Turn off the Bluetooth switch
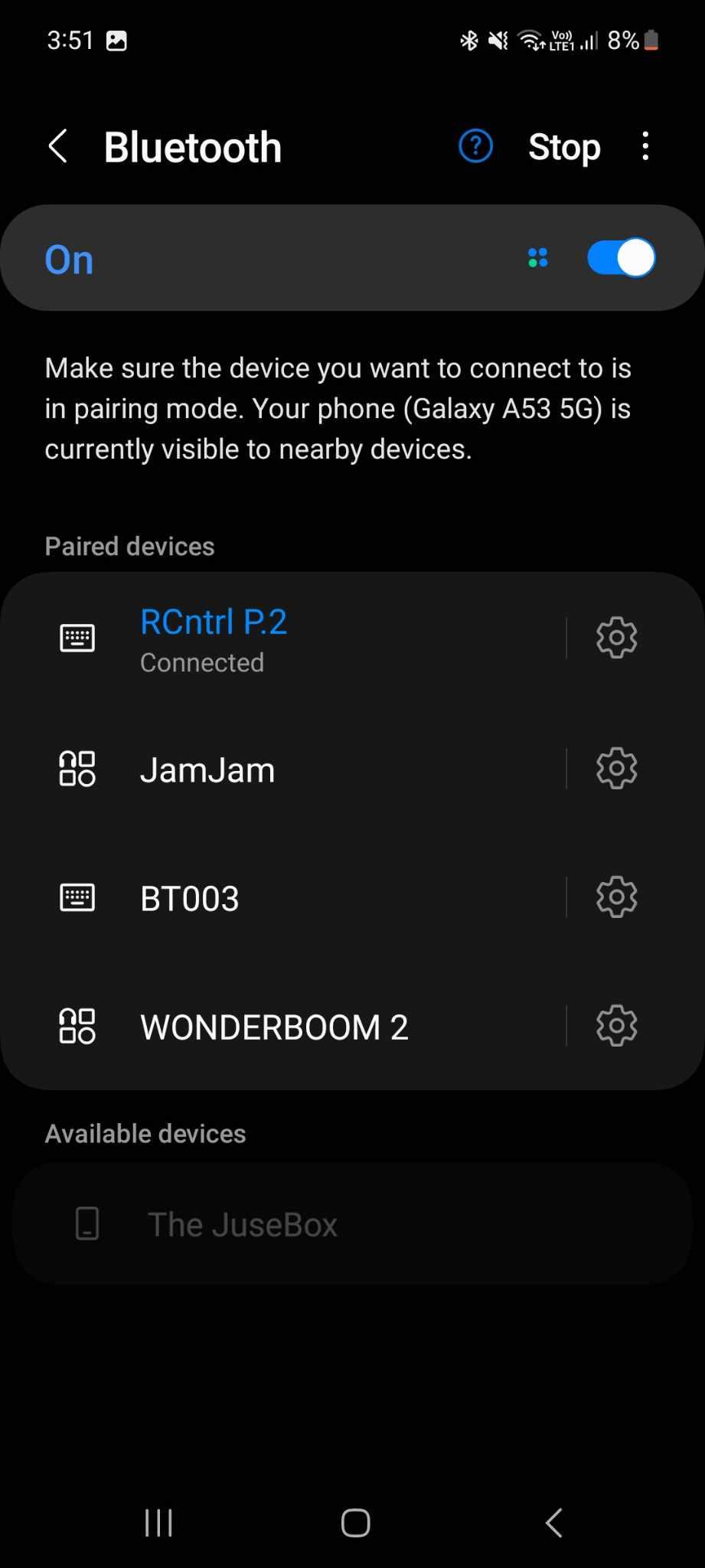Image resolution: width=705 pixels, height=1568 pixels. point(621,258)
